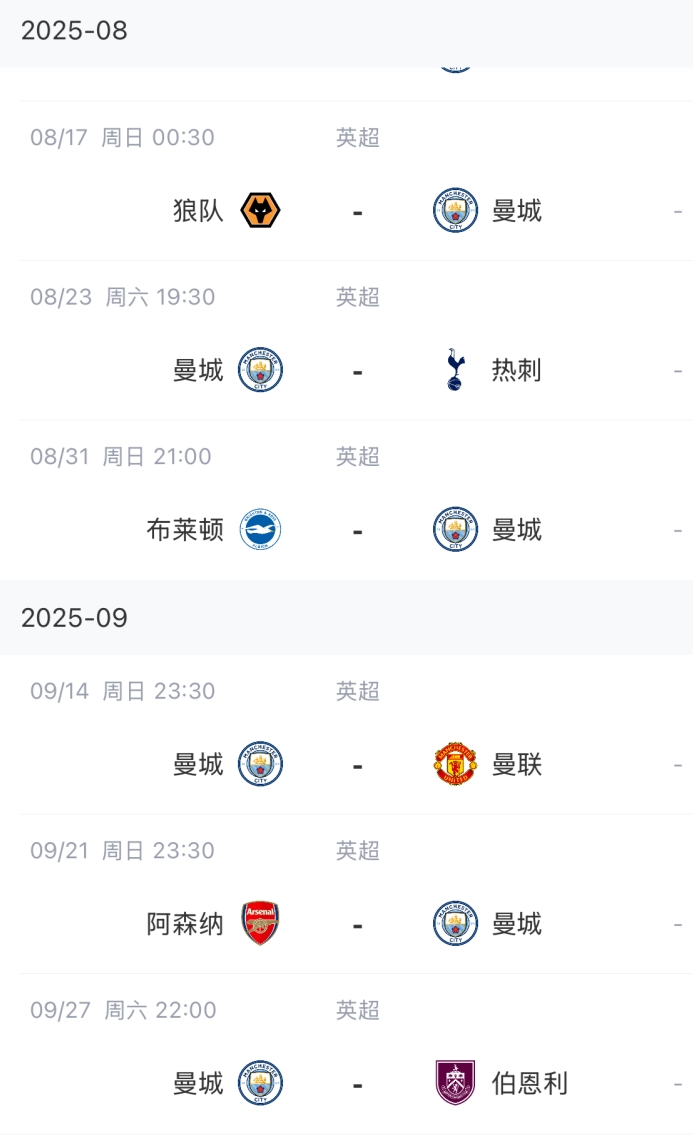Open the 曼城 vs 伯恩利 match
693x1135 pixels.
pos(357,1084)
